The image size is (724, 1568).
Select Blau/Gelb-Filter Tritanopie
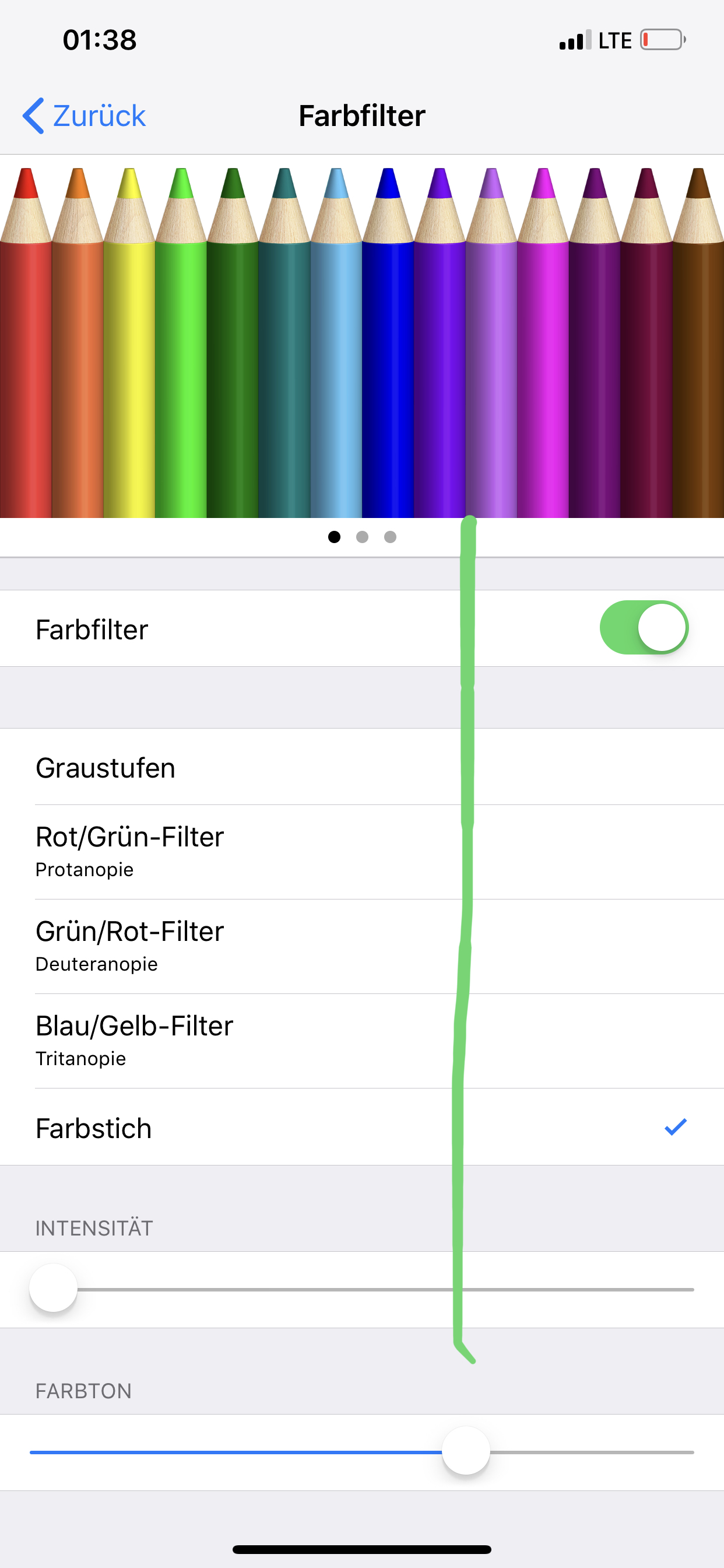(x=362, y=1041)
